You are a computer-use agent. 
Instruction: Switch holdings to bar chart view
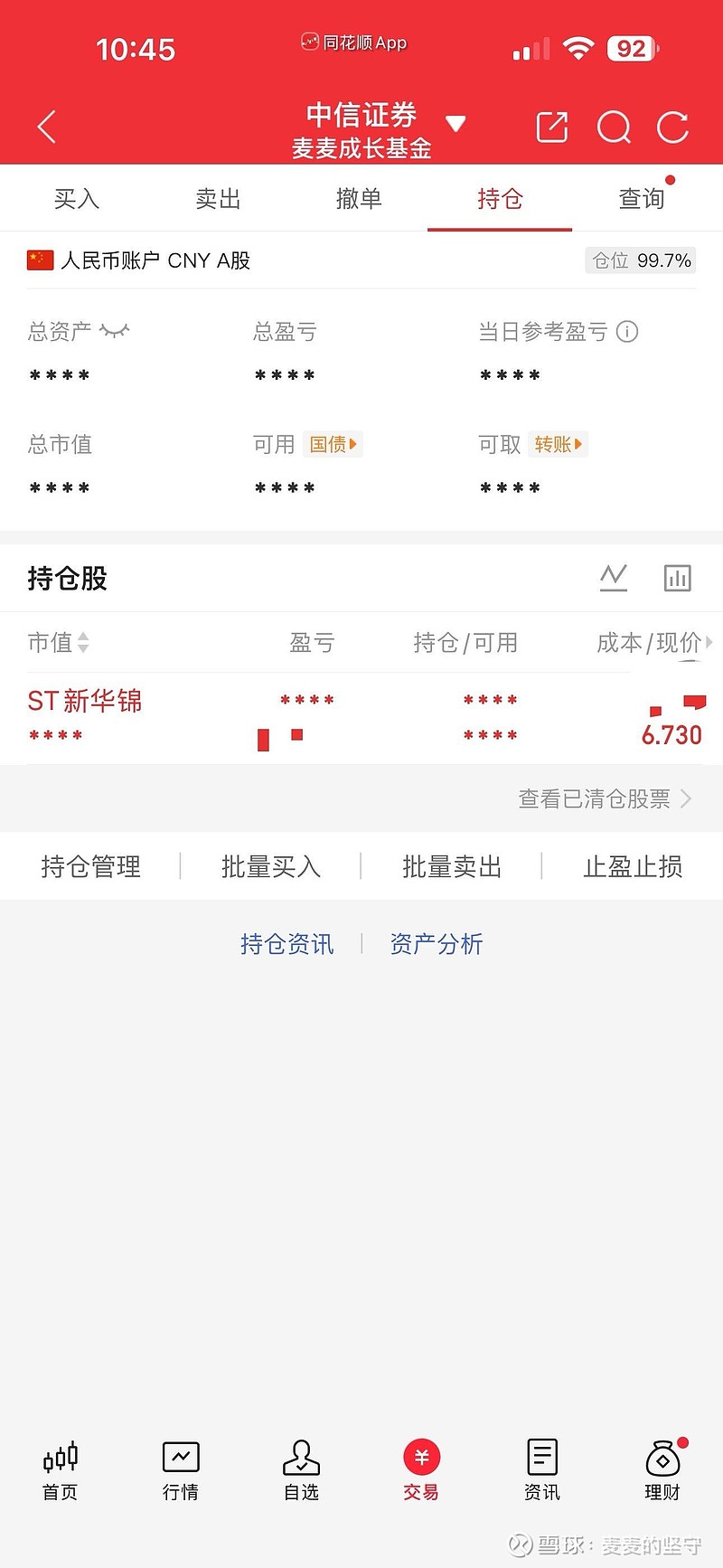point(678,578)
